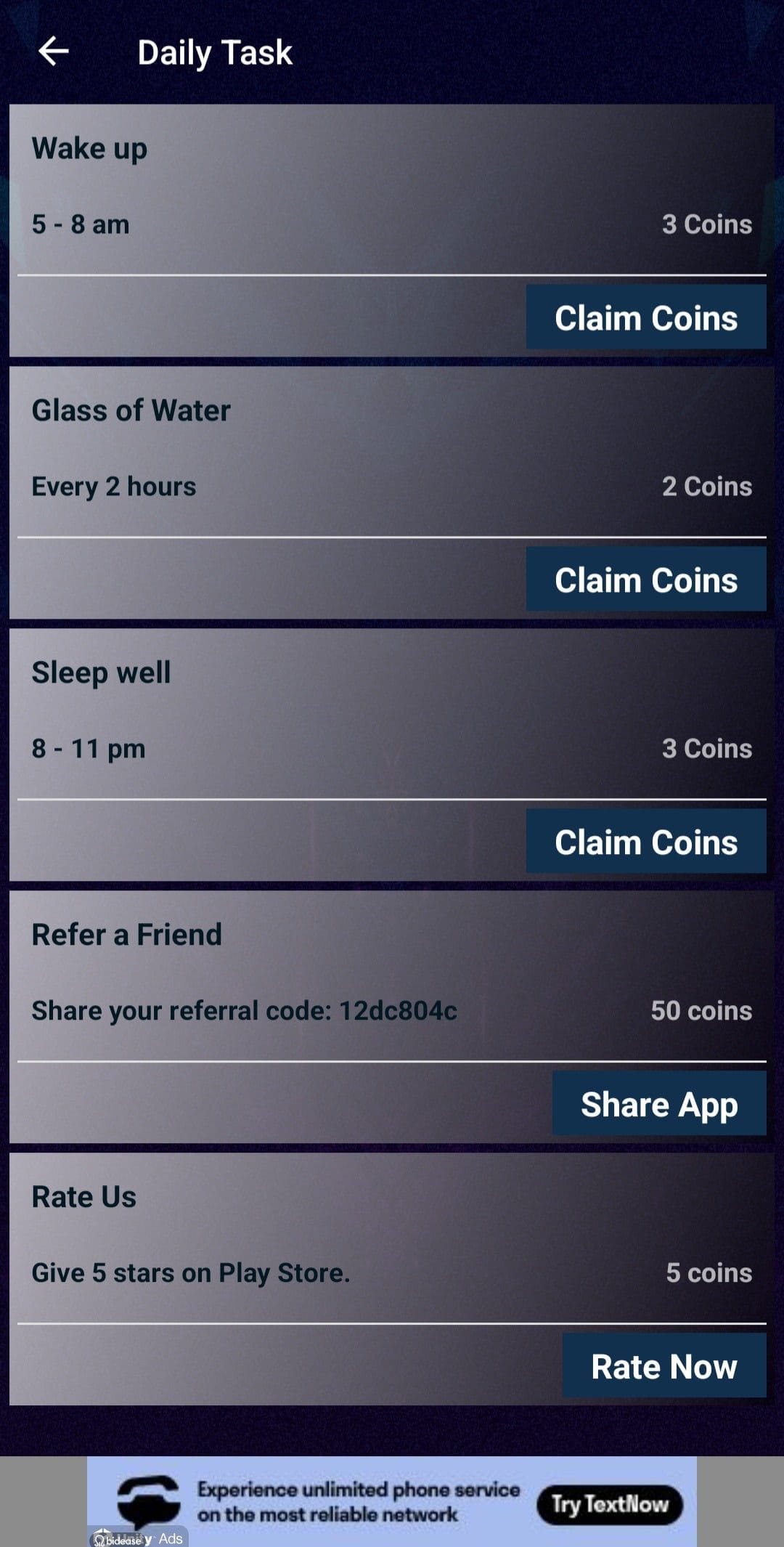Claim coins for the Wake up task
Screen dimensions: 784x1547
click(646, 317)
